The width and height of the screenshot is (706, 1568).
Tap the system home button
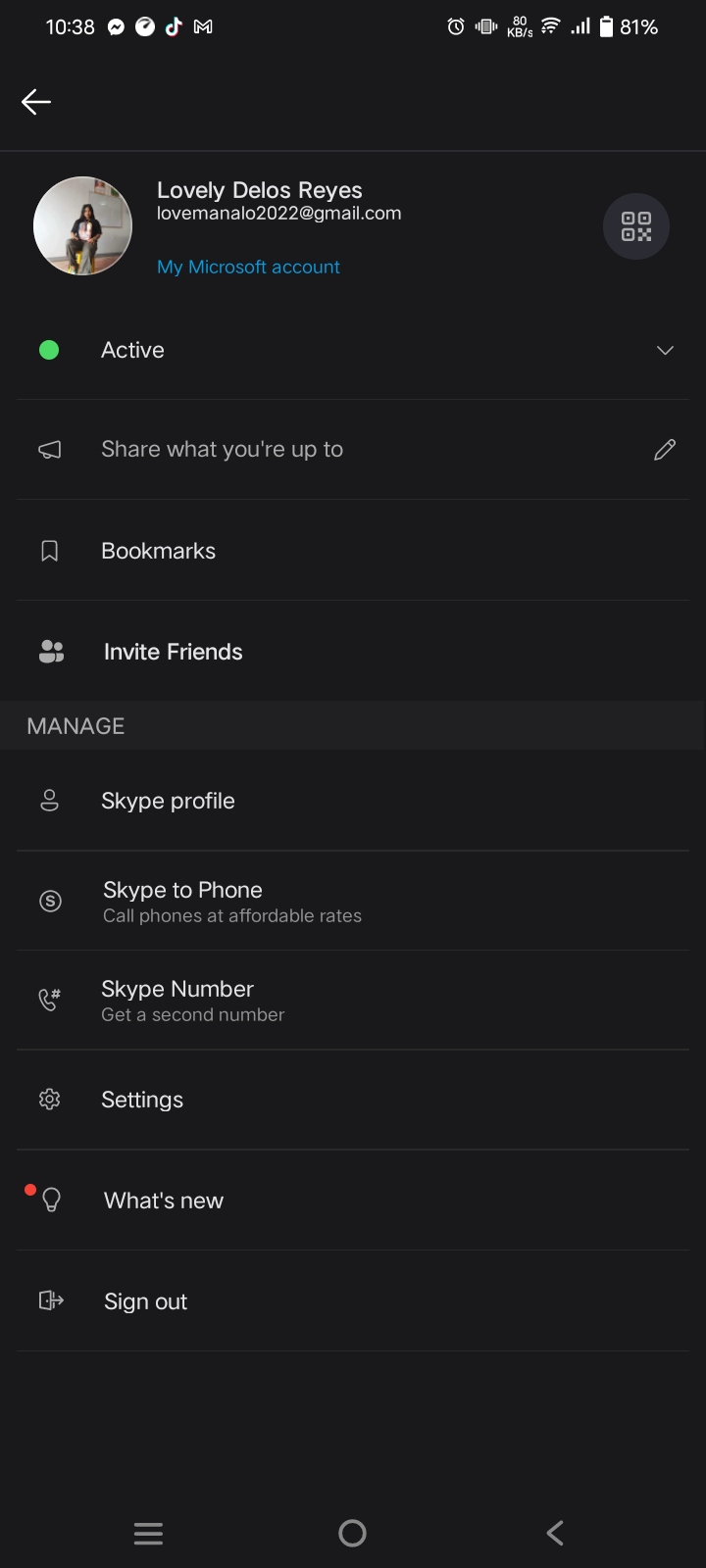[x=352, y=1533]
